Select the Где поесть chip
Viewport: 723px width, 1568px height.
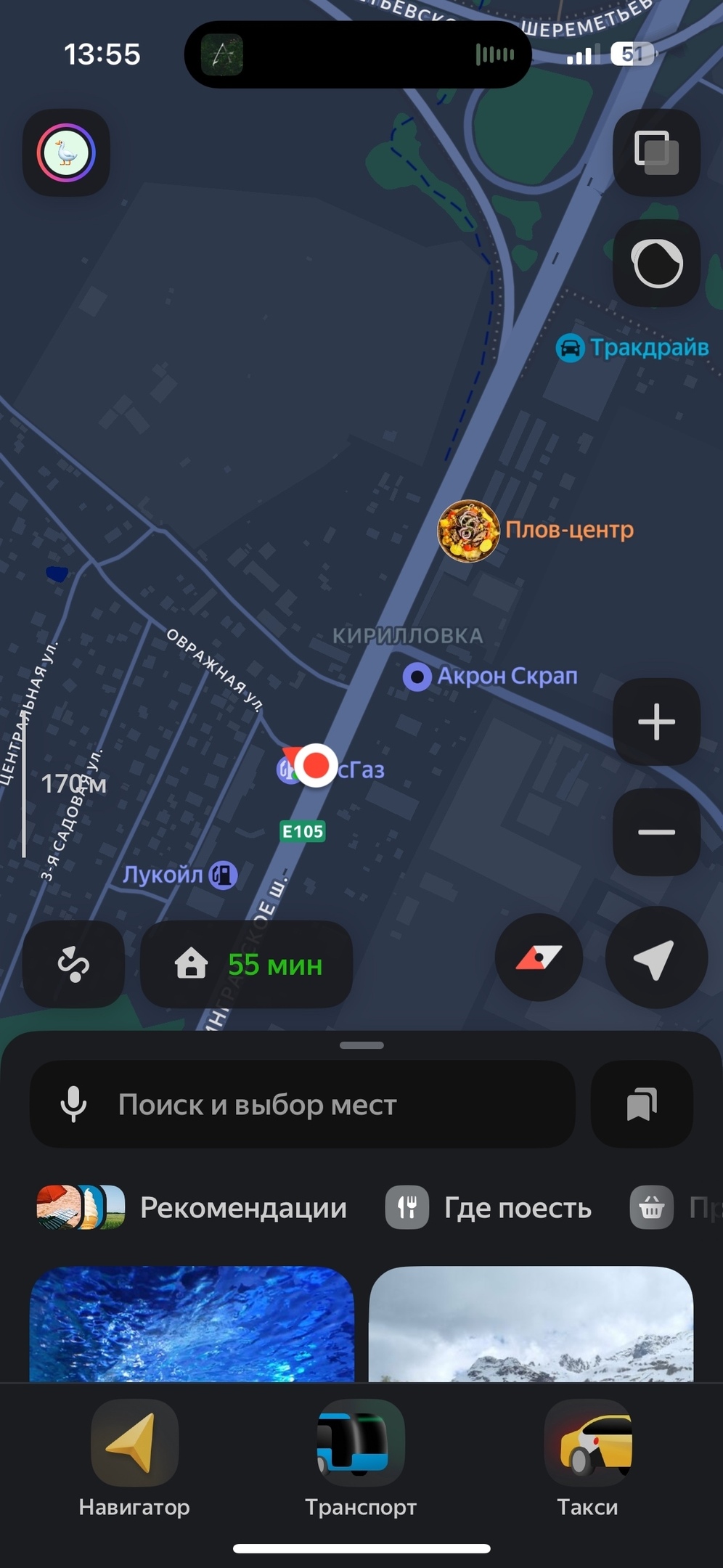tap(489, 1208)
